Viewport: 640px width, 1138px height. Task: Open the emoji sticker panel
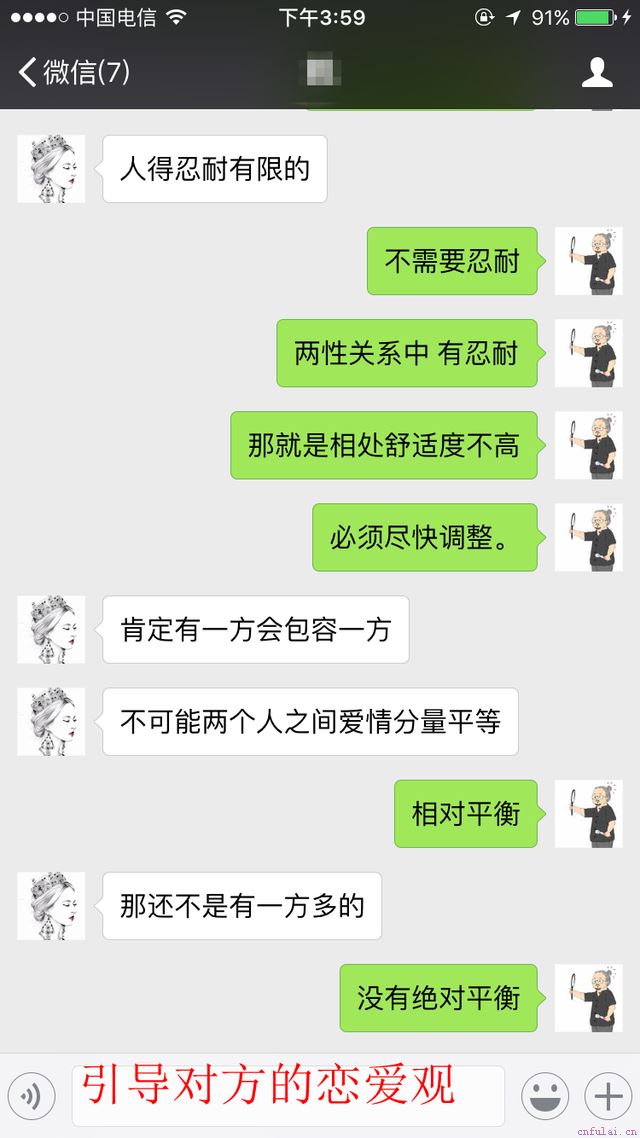[x=545, y=1096]
